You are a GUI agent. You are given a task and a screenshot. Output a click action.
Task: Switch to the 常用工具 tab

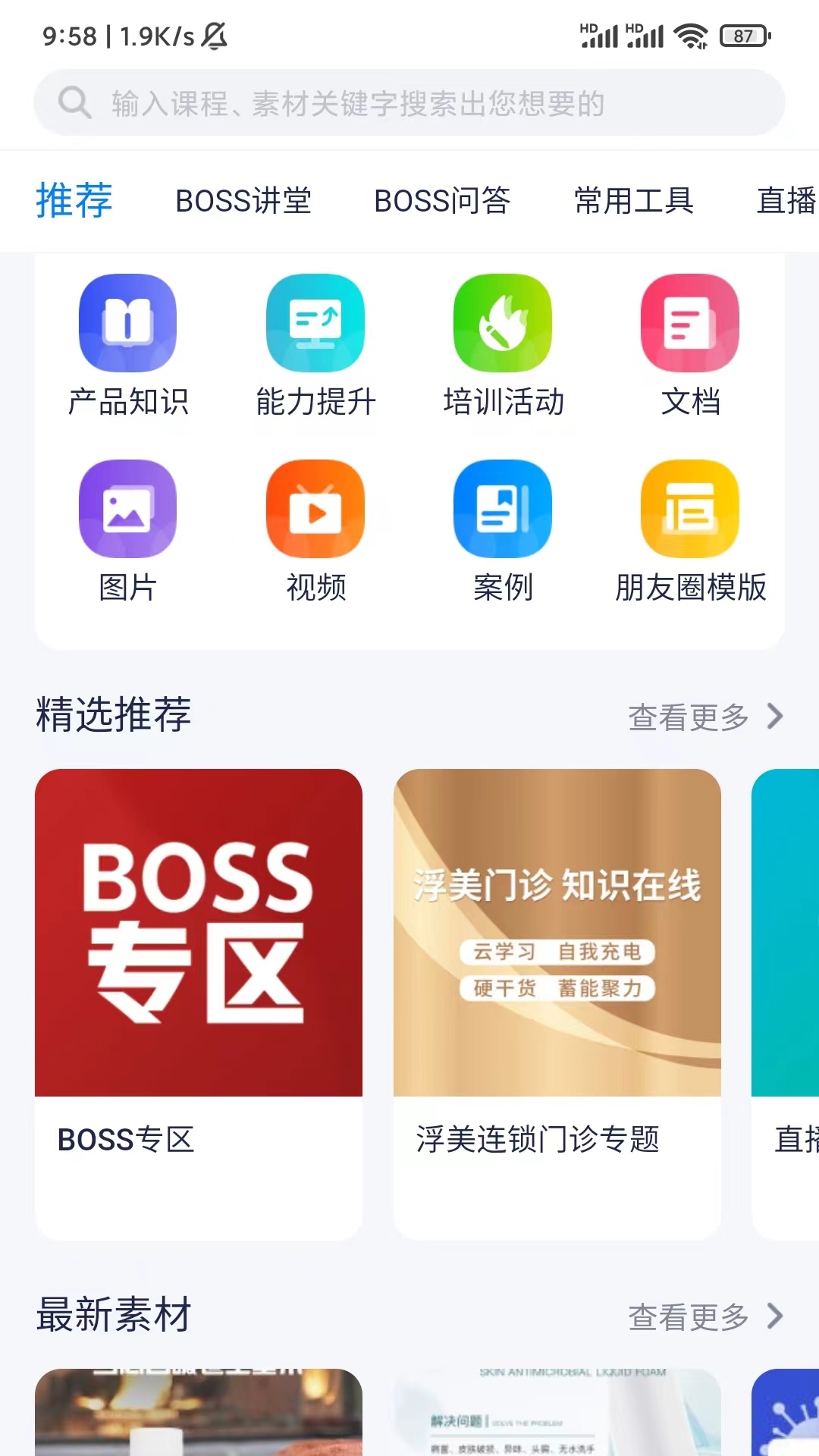[635, 200]
